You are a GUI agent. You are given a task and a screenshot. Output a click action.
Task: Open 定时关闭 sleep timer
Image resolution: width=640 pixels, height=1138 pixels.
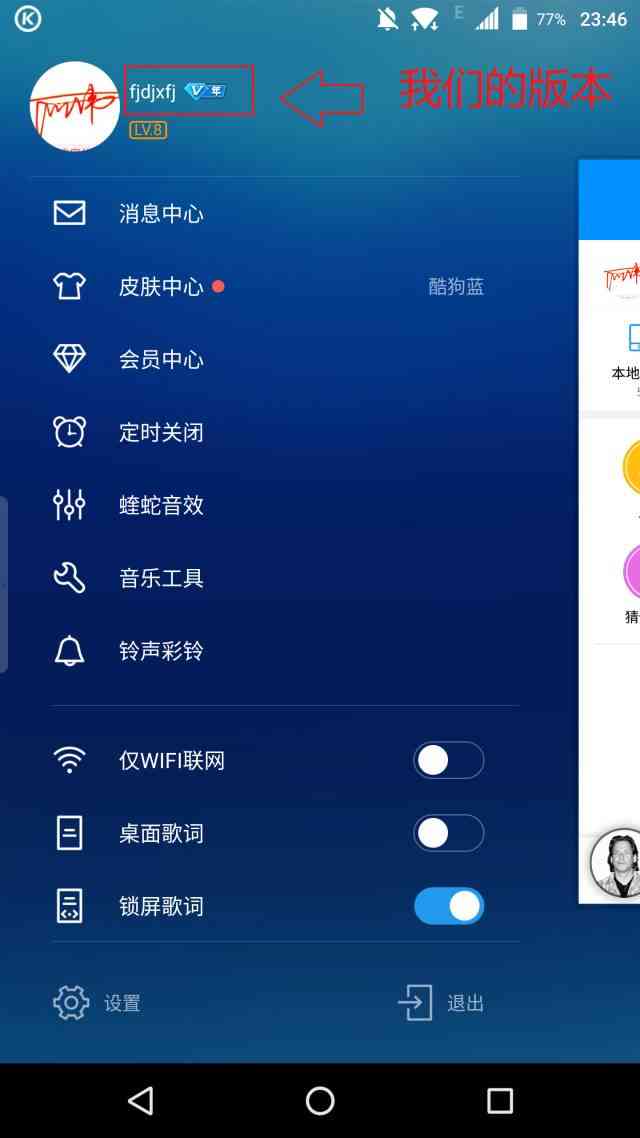(160, 433)
